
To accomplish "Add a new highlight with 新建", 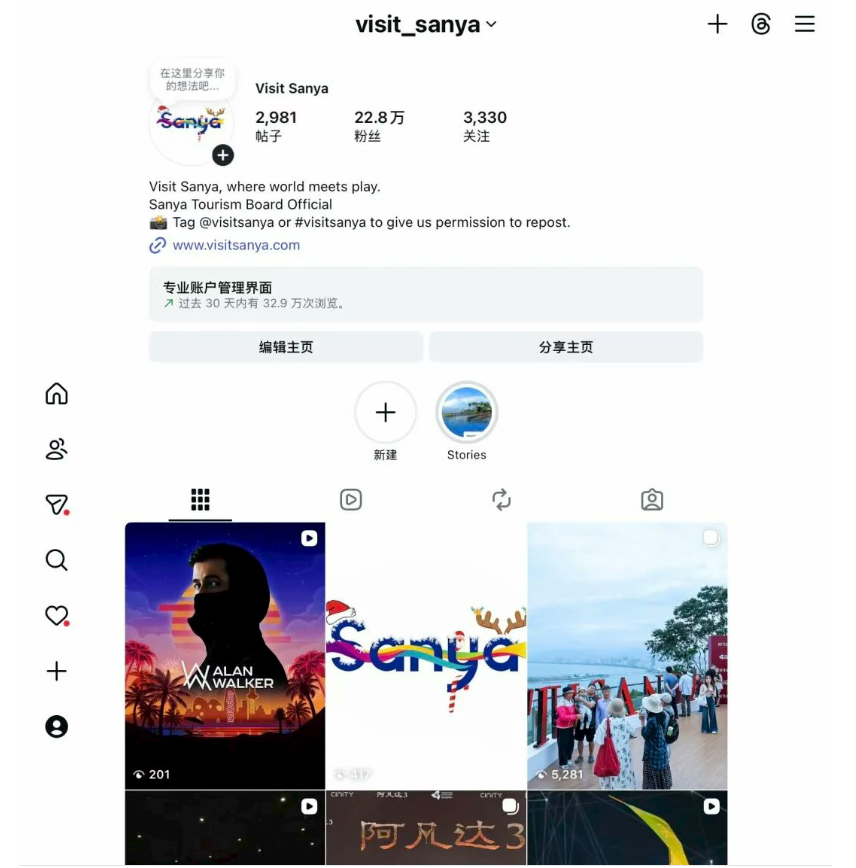I will [x=385, y=413].
